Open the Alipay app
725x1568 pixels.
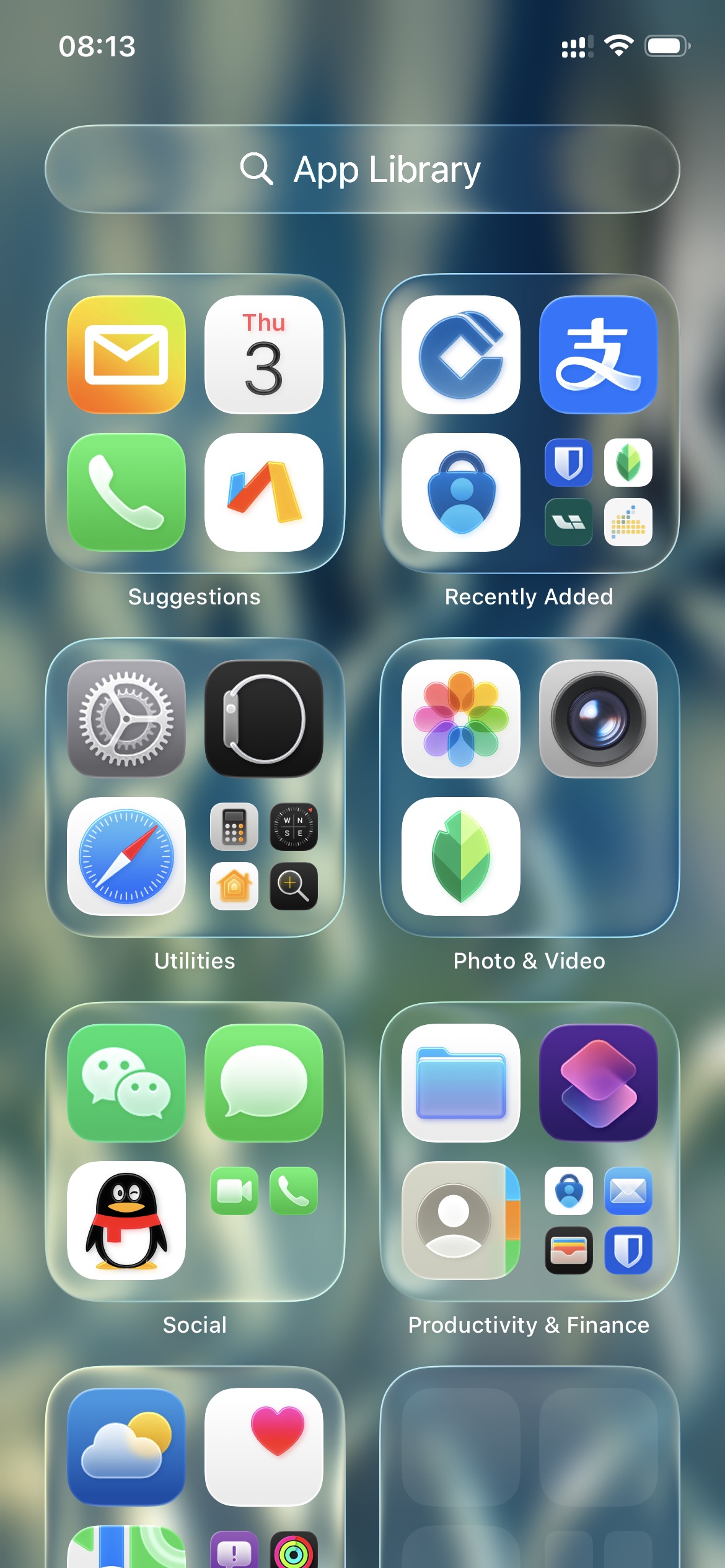pos(598,355)
